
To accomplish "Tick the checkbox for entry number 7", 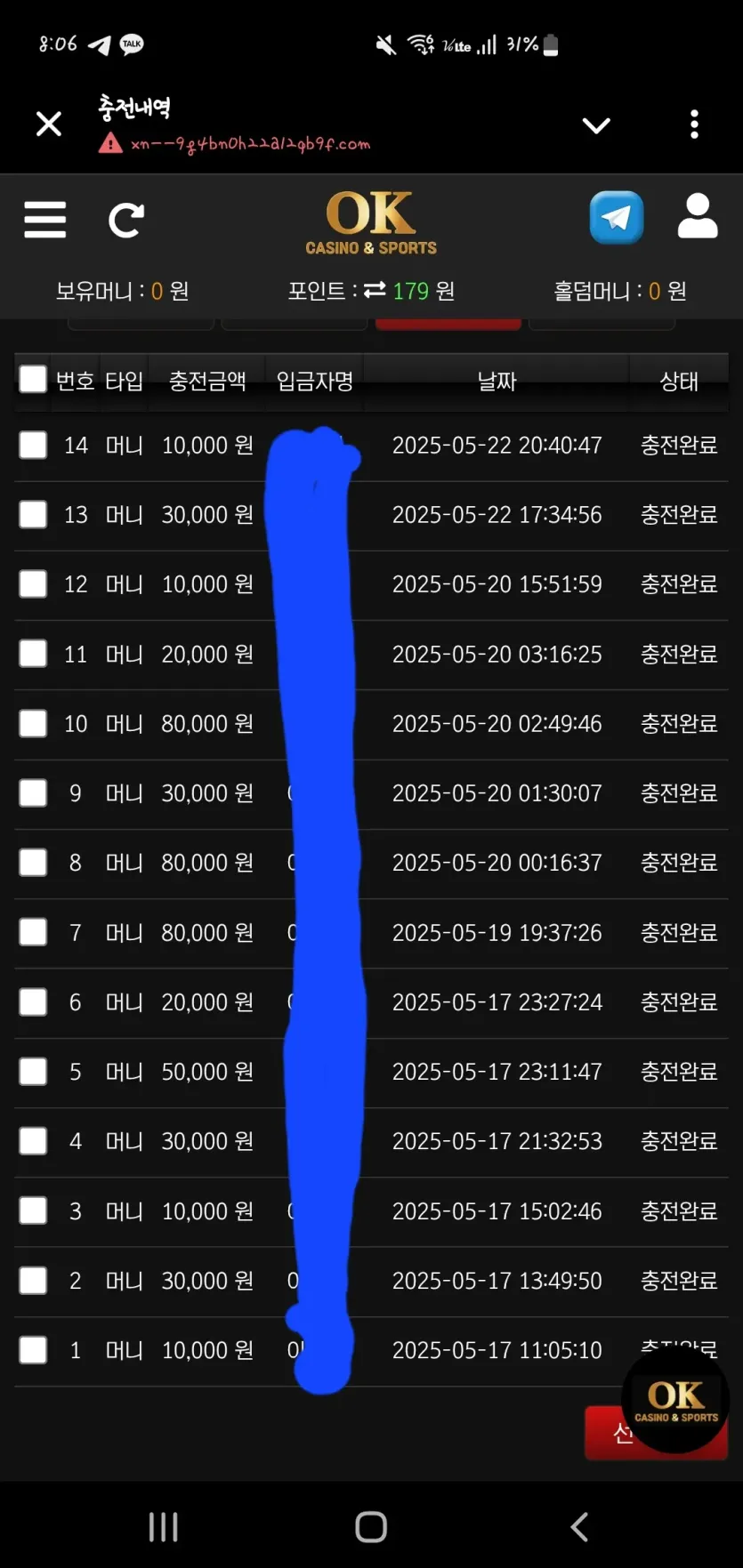I will point(33,932).
